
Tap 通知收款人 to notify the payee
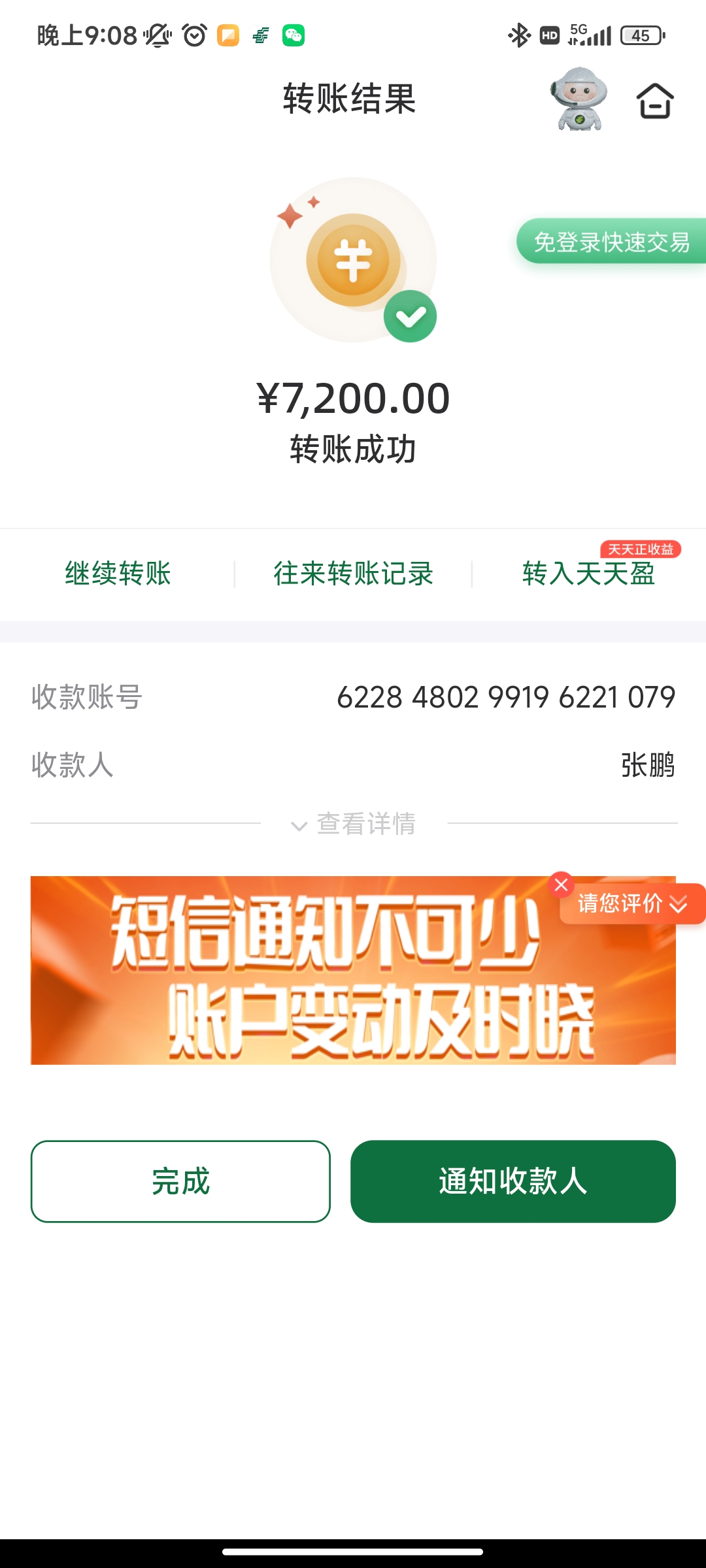coord(513,1181)
